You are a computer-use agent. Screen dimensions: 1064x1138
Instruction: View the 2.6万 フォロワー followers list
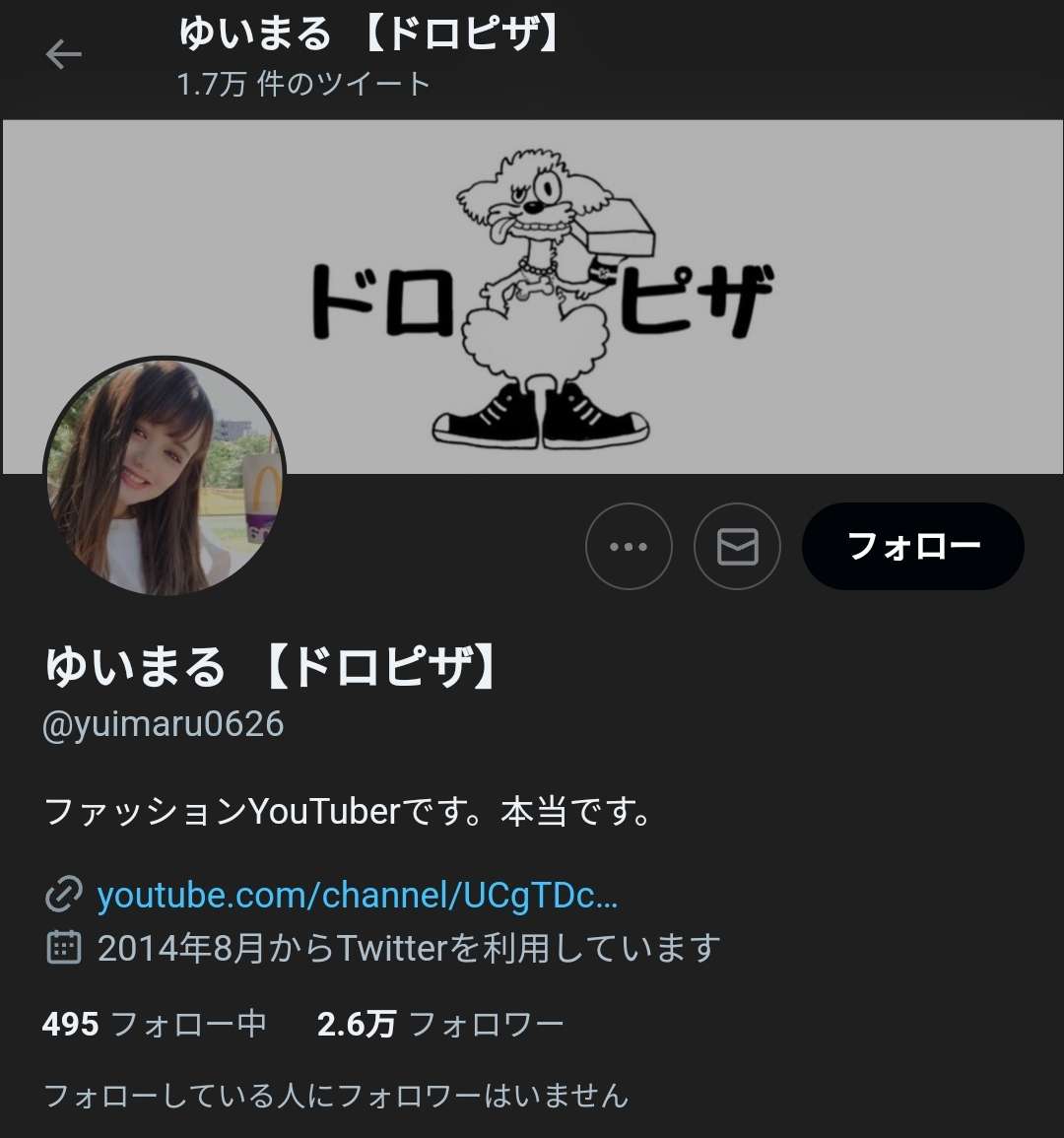[440, 1024]
